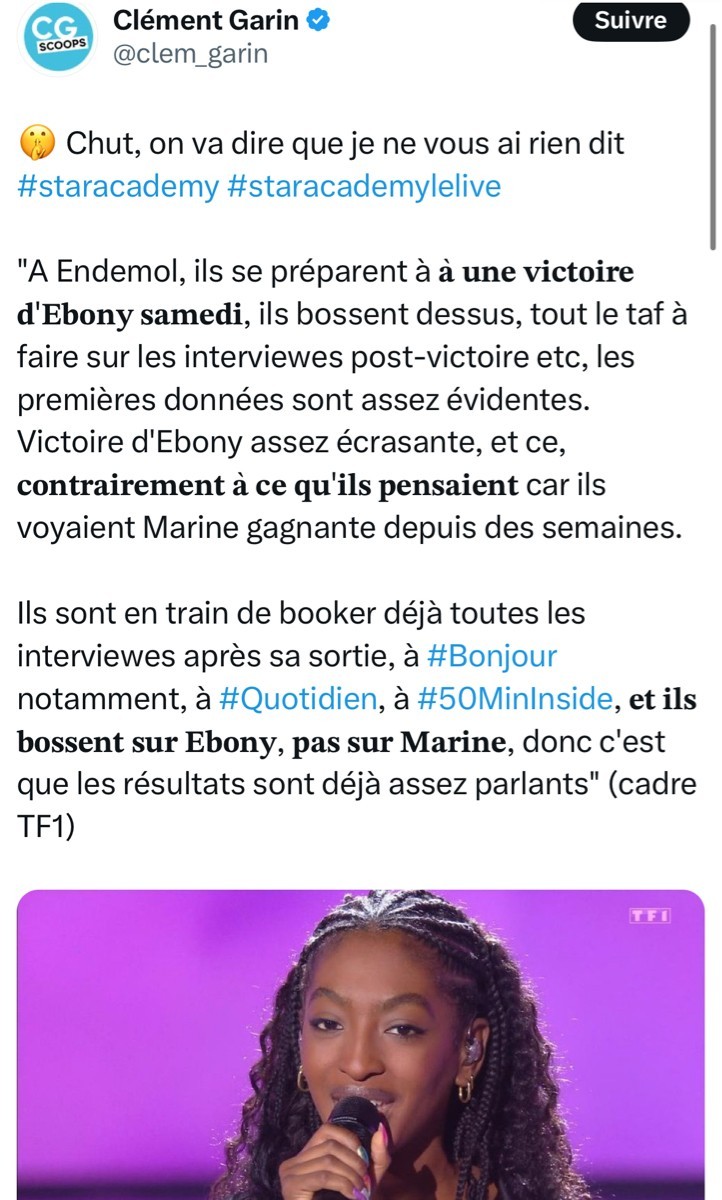View the attached photo of the singer
Screen dimensions: 722x1200
tap(360, 1045)
